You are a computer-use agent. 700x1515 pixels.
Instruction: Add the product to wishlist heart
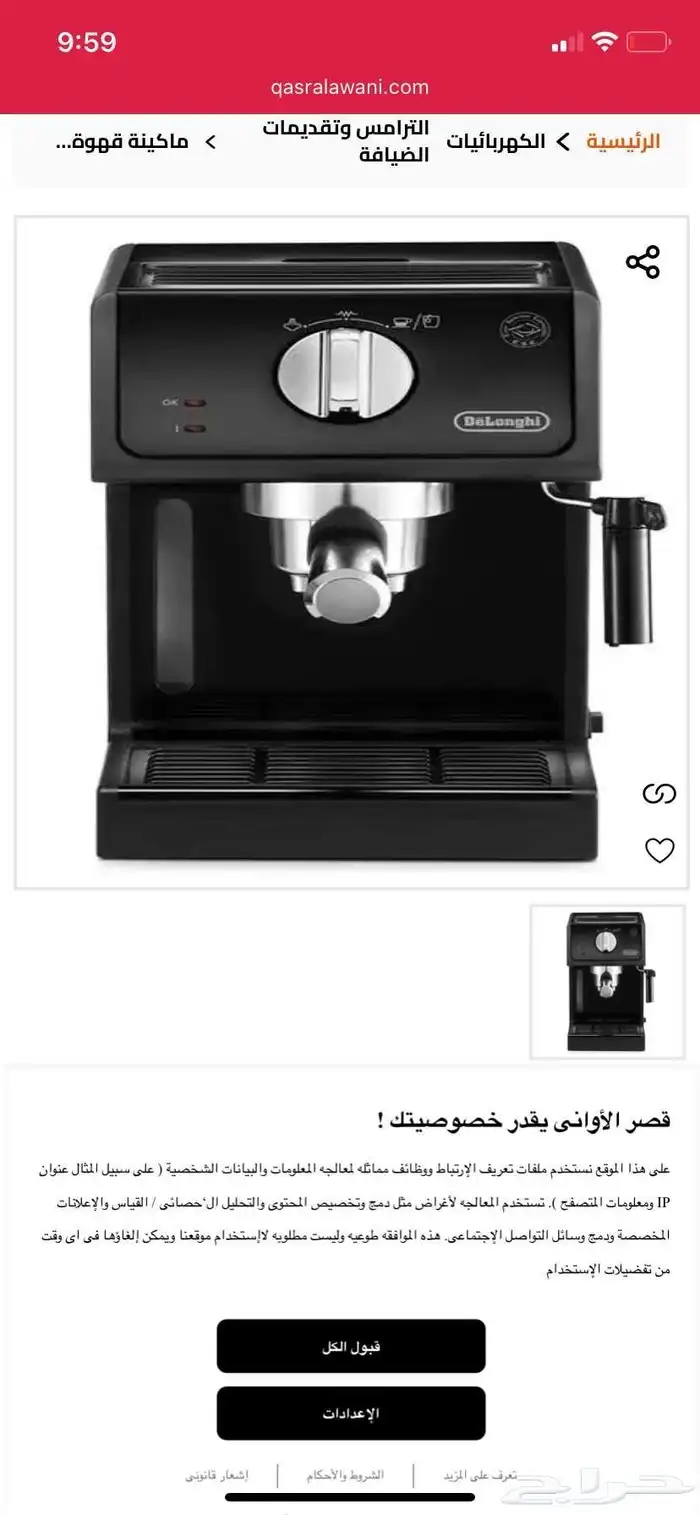pos(658,850)
